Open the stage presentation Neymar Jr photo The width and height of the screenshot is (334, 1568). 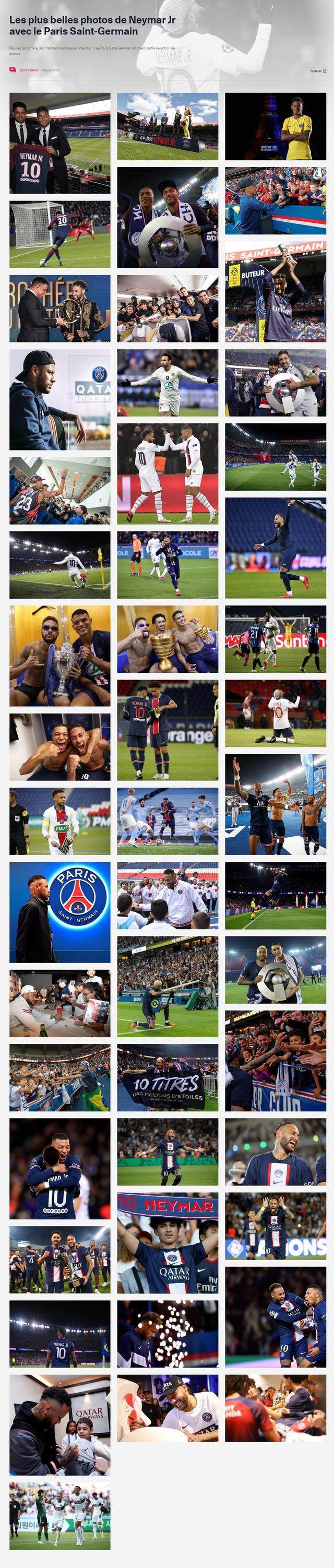(168, 126)
